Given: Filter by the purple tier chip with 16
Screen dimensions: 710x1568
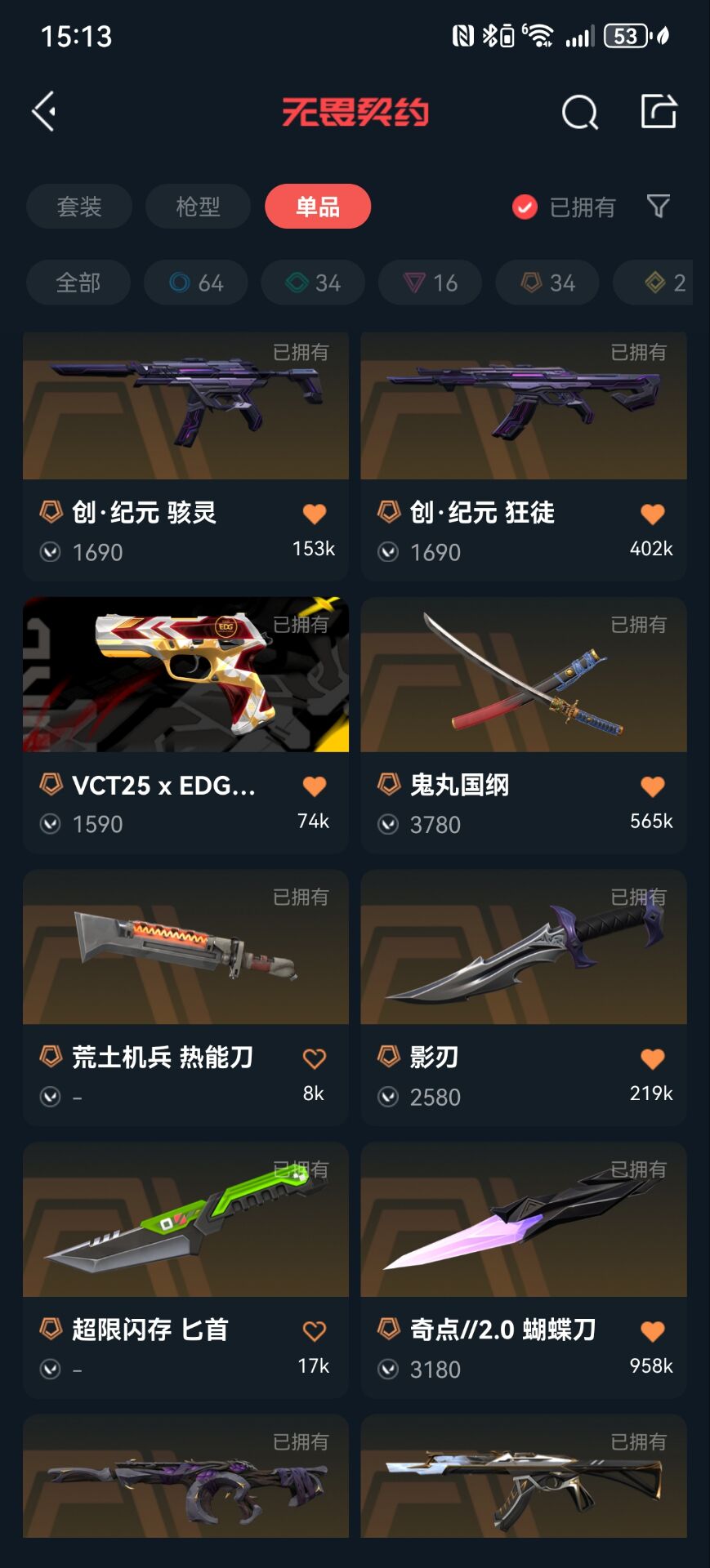Looking at the screenshot, I should tap(430, 283).
